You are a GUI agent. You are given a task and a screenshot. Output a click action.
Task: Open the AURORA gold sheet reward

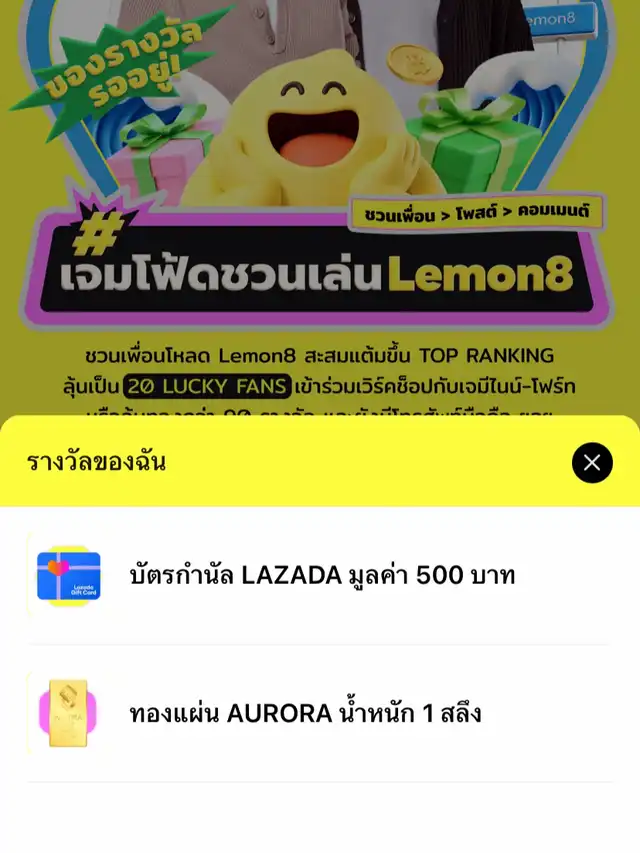tap(320, 713)
